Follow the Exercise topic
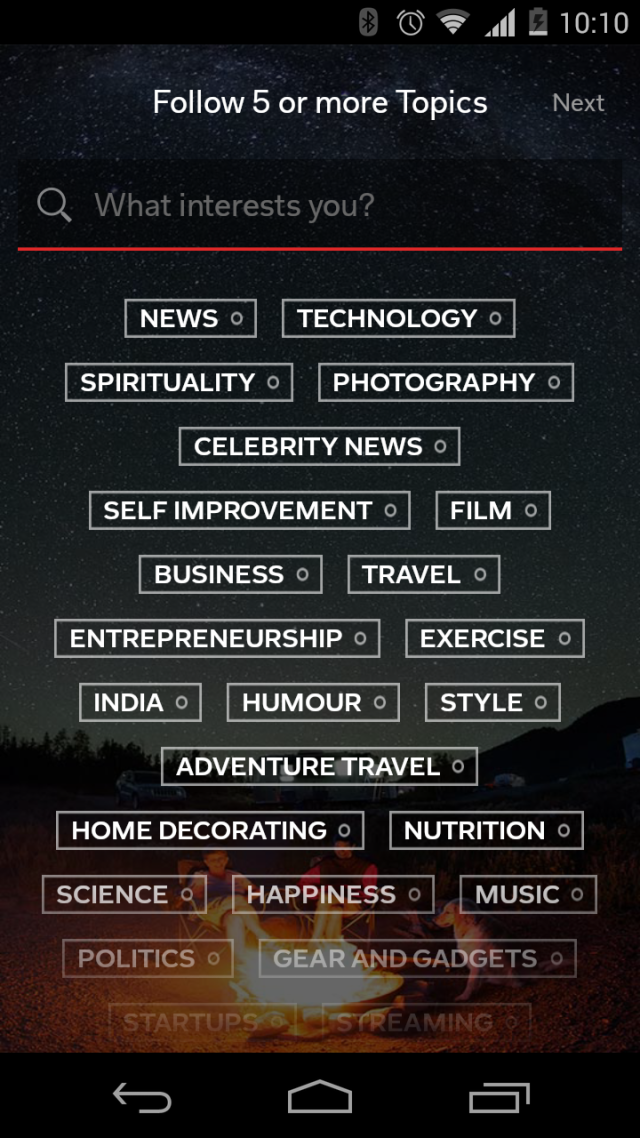The image size is (640, 1138). tap(494, 639)
